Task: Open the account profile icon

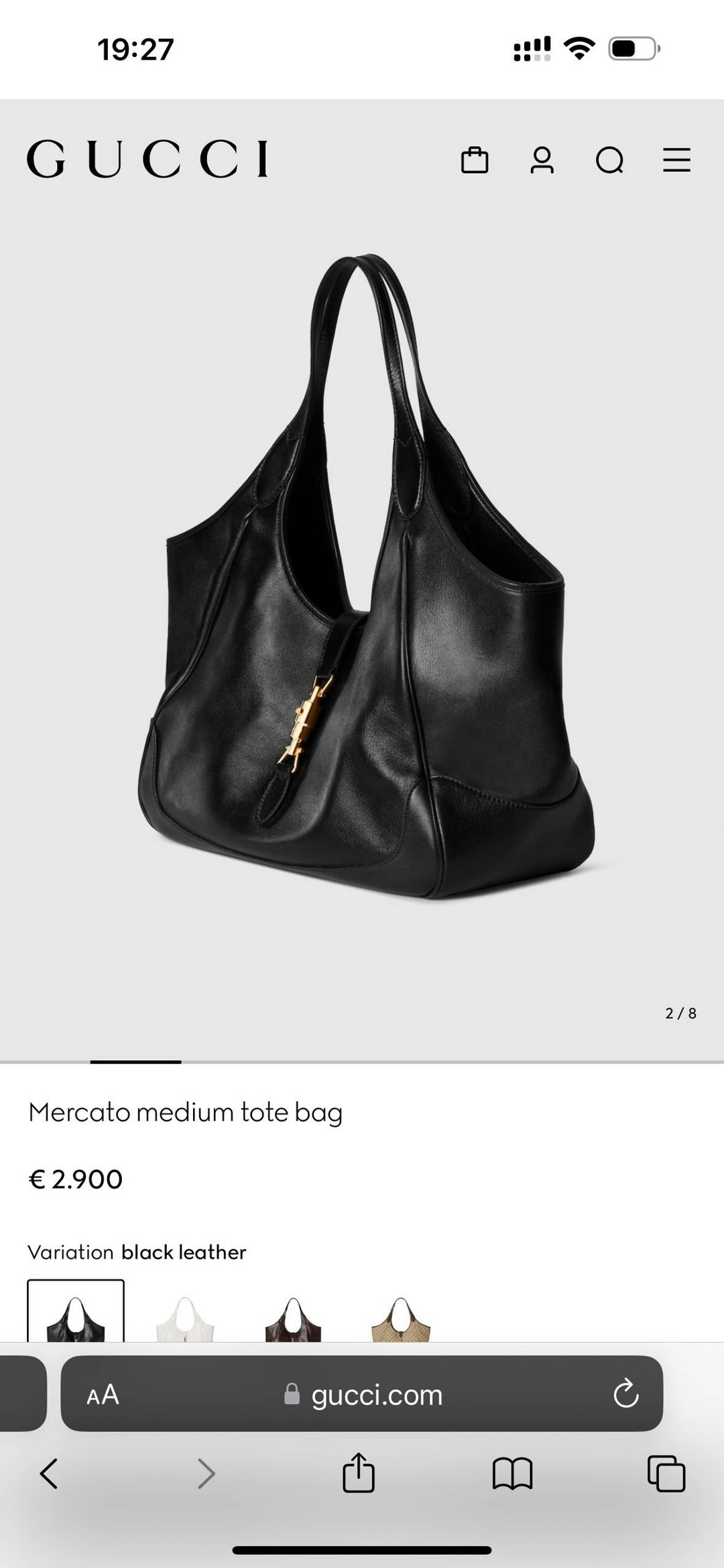Action: (x=542, y=160)
